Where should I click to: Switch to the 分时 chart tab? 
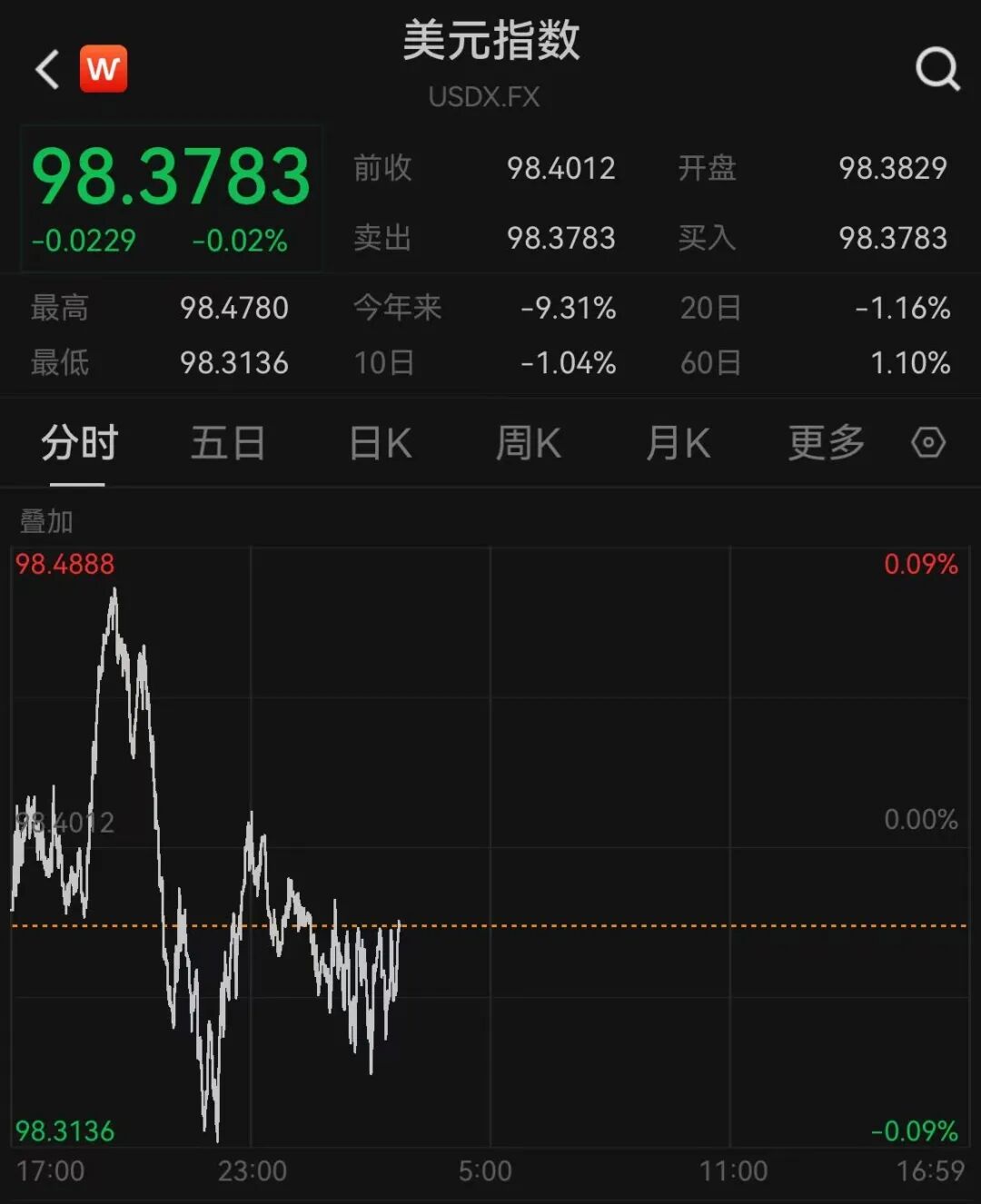(x=79, y=443)
